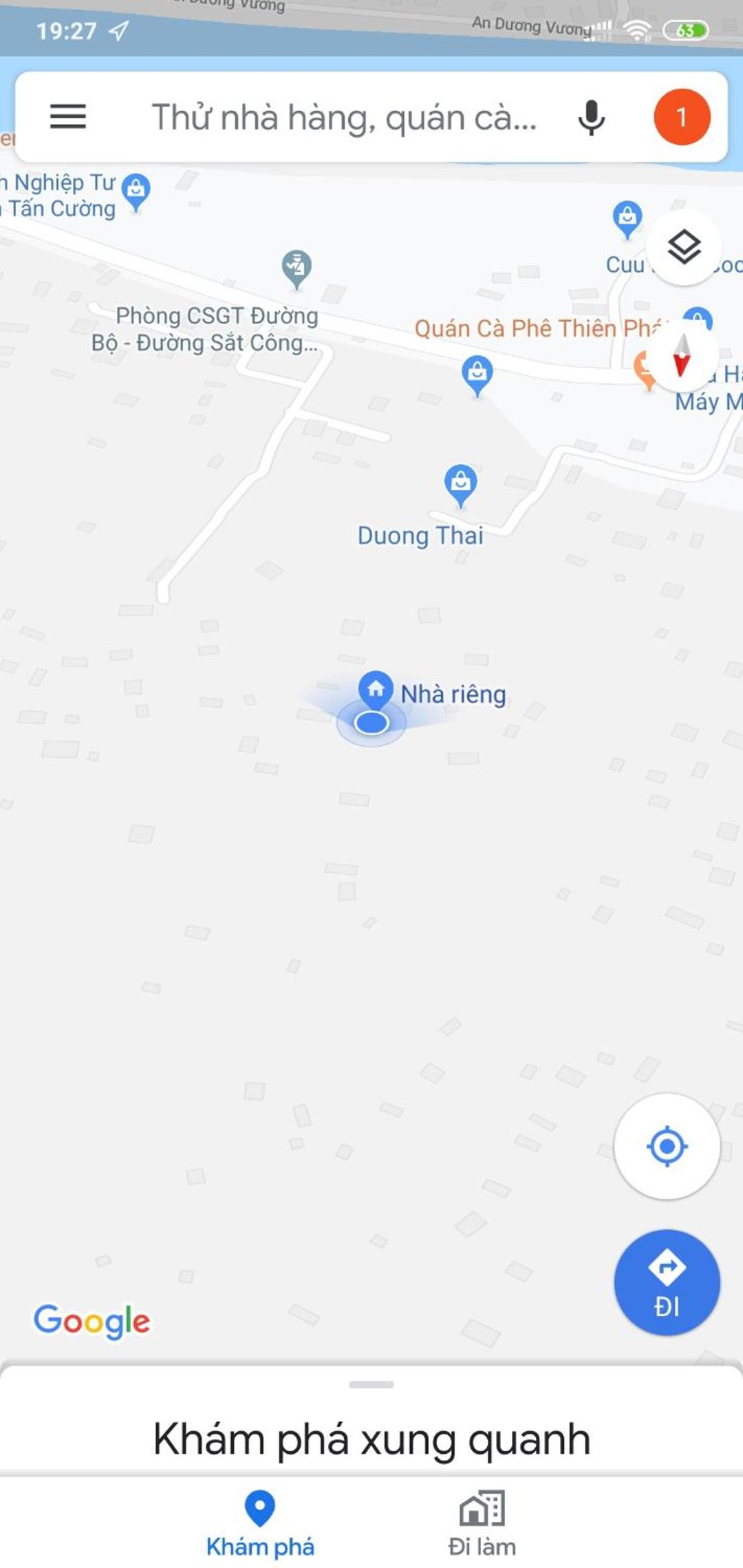Open the orange account avatar
Screen dimensions: 743x1568
[x=682, y=117]
